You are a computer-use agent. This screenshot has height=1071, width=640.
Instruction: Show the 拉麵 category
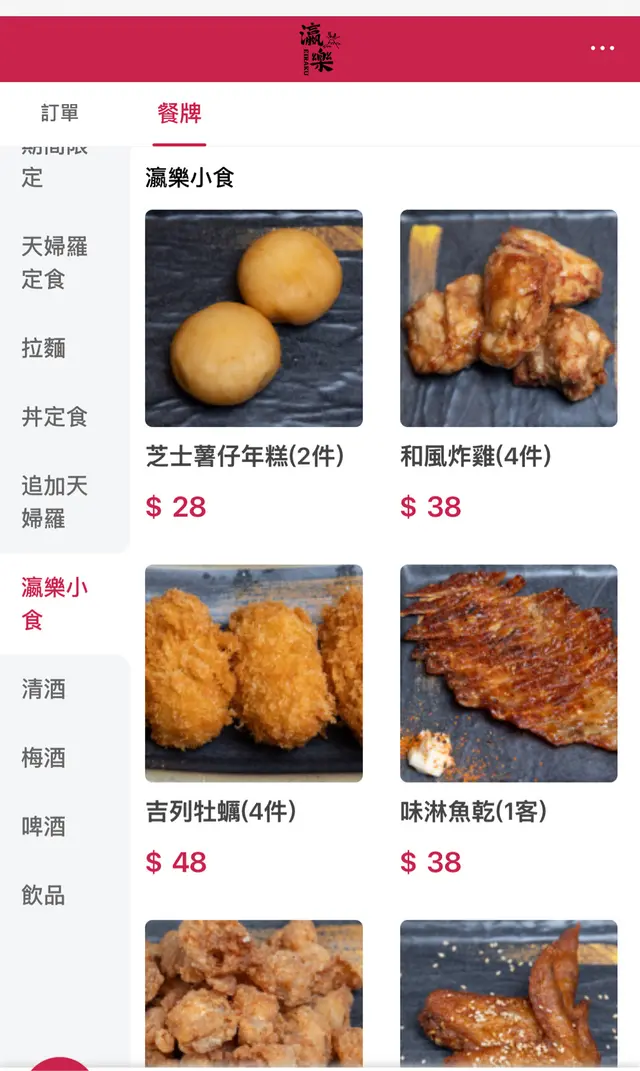[x=44, y=348]
